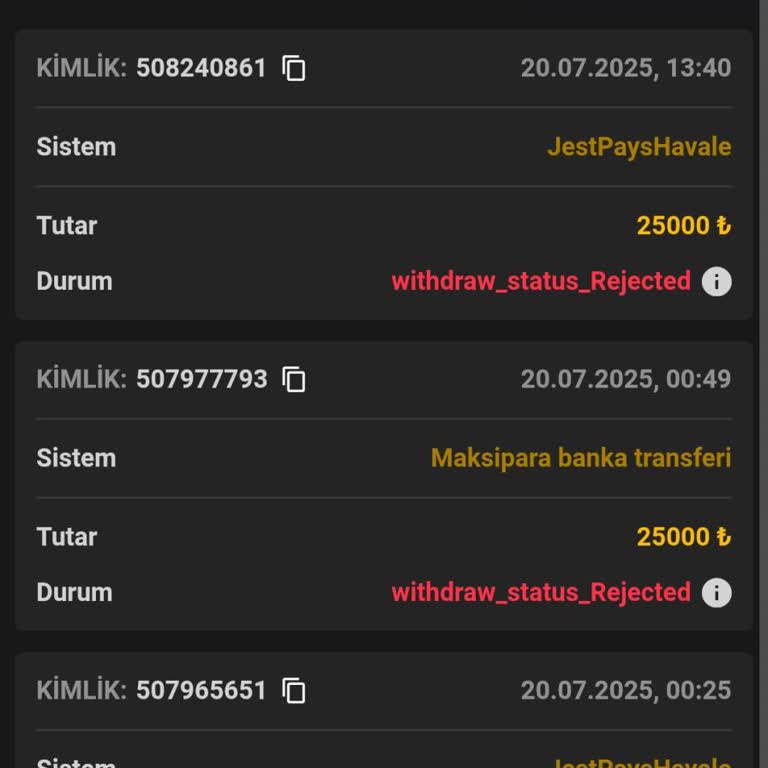The width and height of the screenshot is (768, 768).
Task: Show rejection info for JestPaysHavale withdrawal
Action: (x=716, y=282)
